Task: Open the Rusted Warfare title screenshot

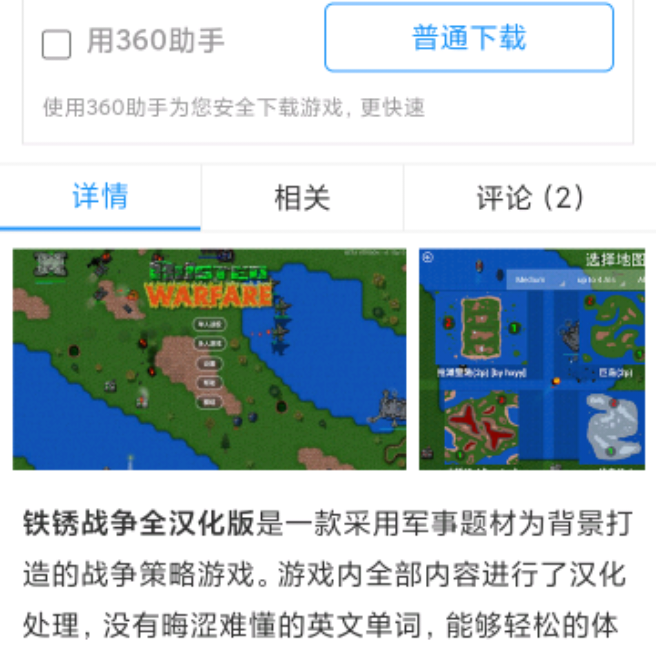Action: click(209, 359)
